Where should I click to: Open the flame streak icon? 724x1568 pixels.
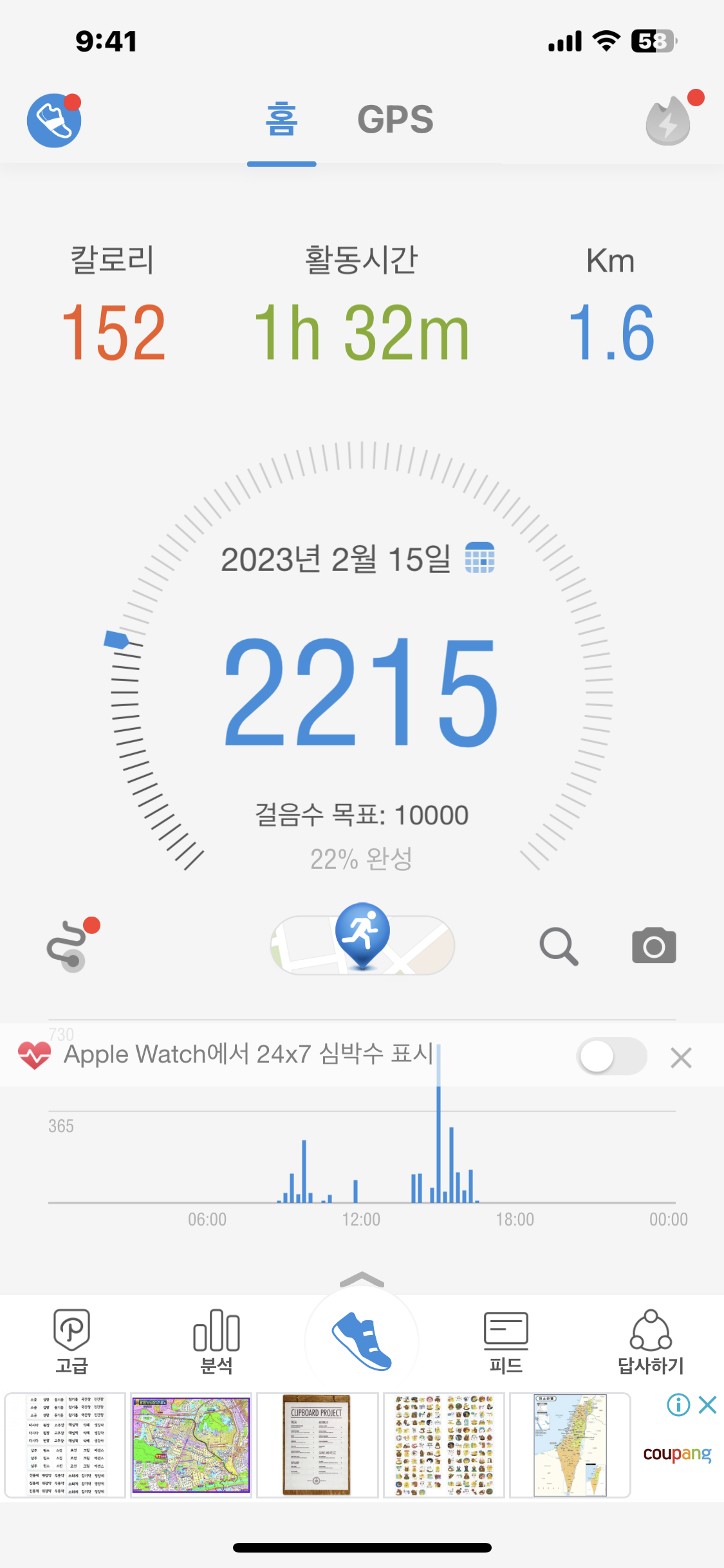(x=669, y=121)
